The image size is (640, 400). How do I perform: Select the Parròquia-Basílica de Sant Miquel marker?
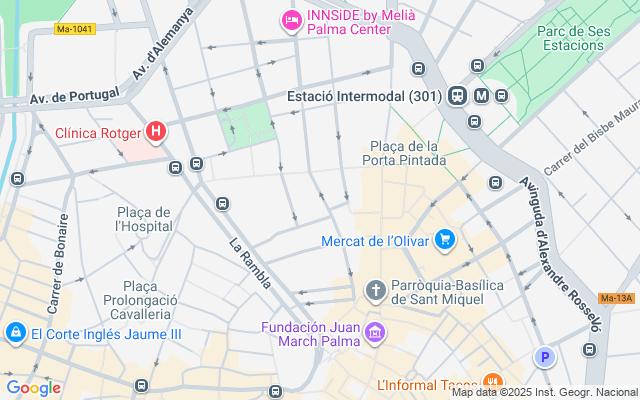[x=375, y=291]
